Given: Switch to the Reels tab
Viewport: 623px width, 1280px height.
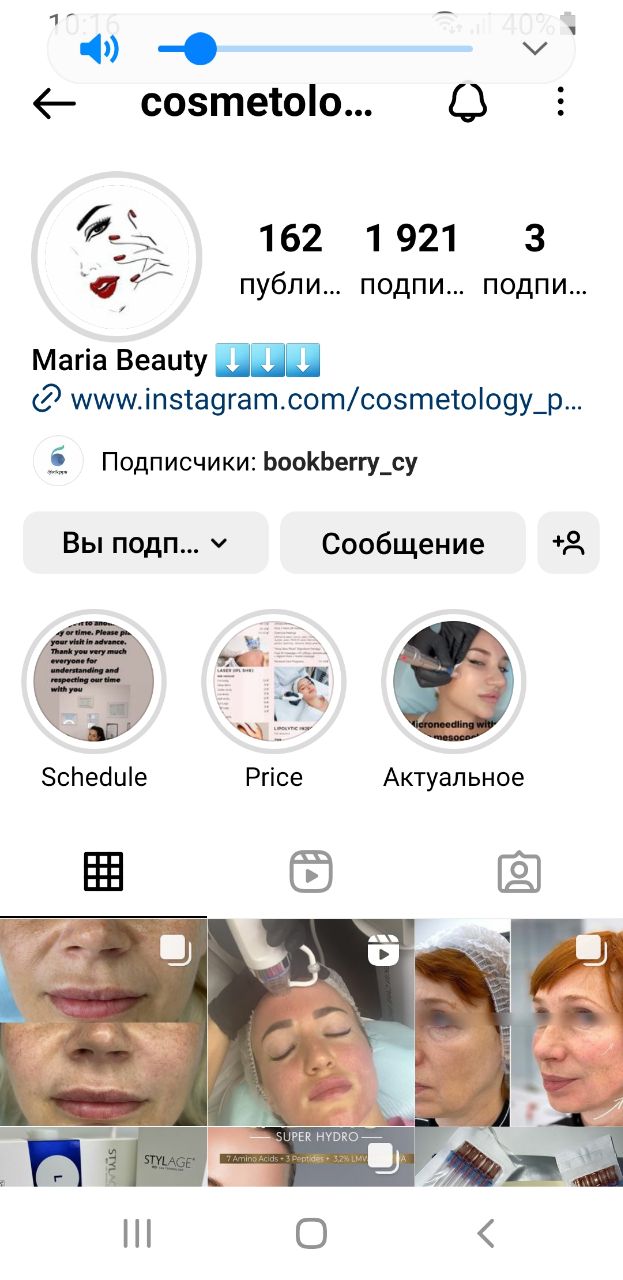Looking at the screenshot, I should (311, 872).
